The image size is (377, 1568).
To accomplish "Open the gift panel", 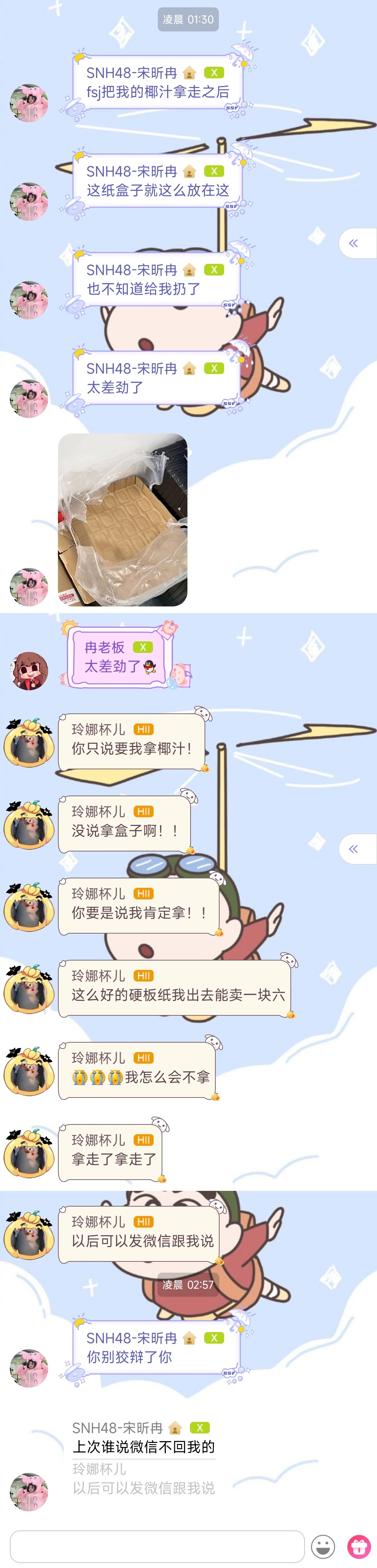I will [x=359, y=1546].
